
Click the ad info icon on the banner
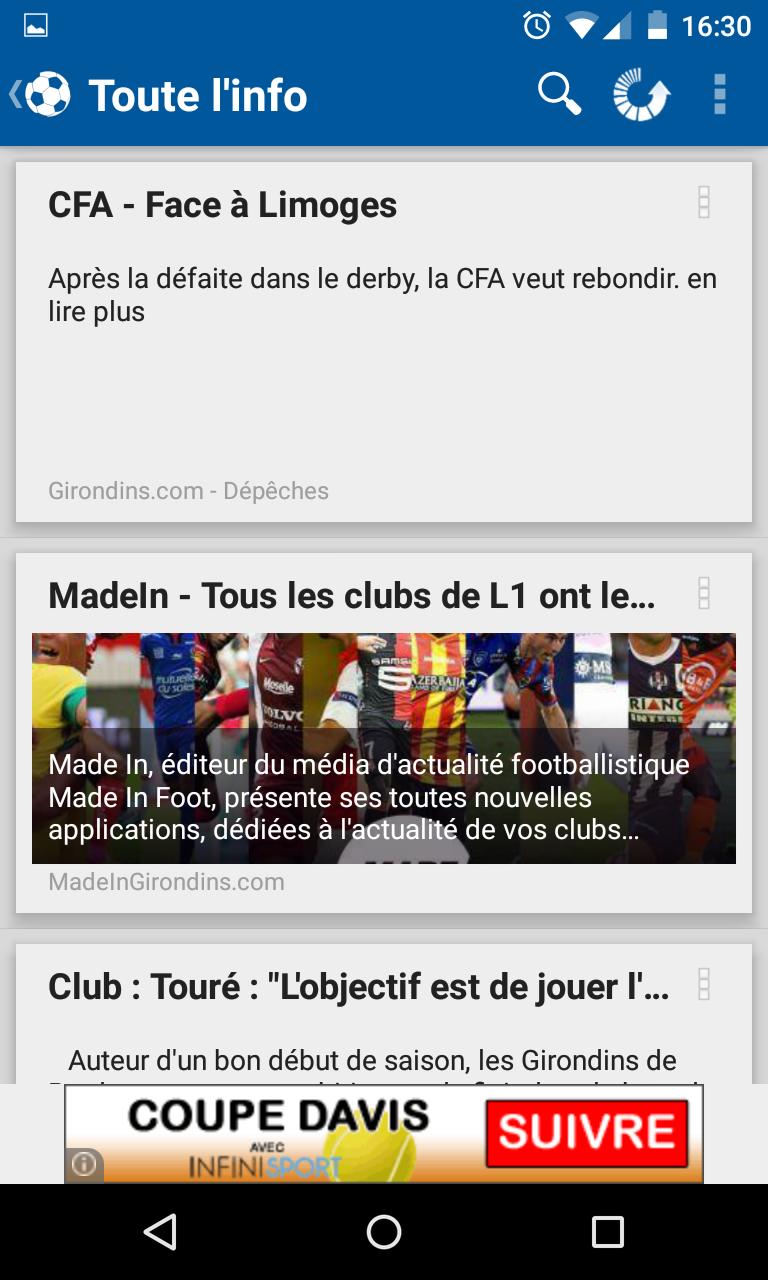click(x=86, y=1164)
